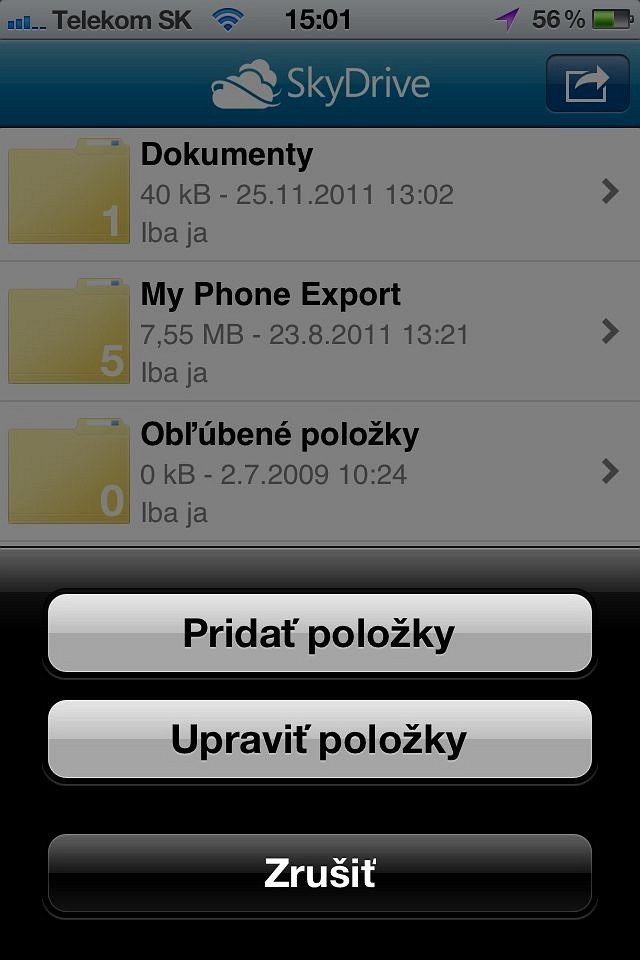The image size is (640, 960).
Task: Choose Upraviť položky from the action sheet
Action: pos(319,740)
